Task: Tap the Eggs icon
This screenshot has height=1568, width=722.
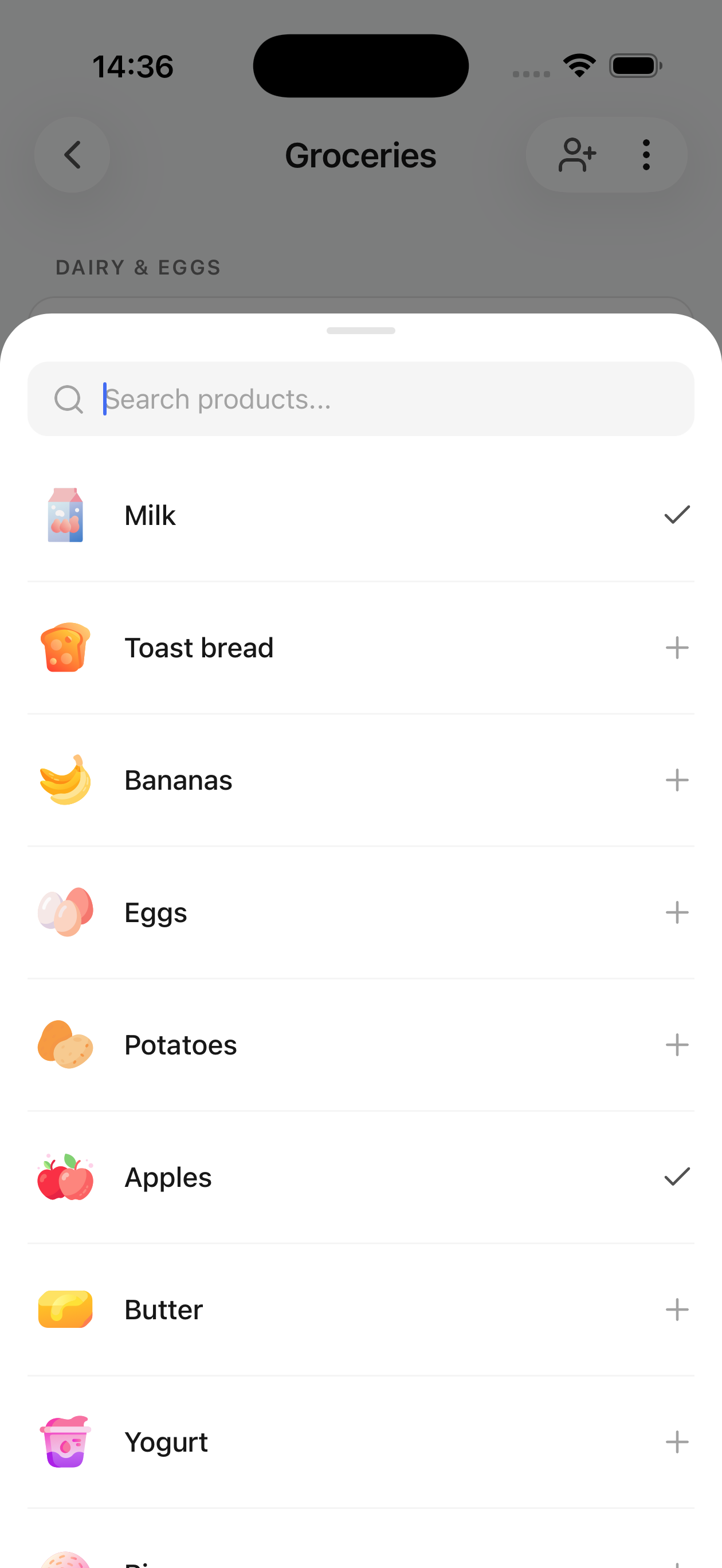Action: [x=65, y=912]
